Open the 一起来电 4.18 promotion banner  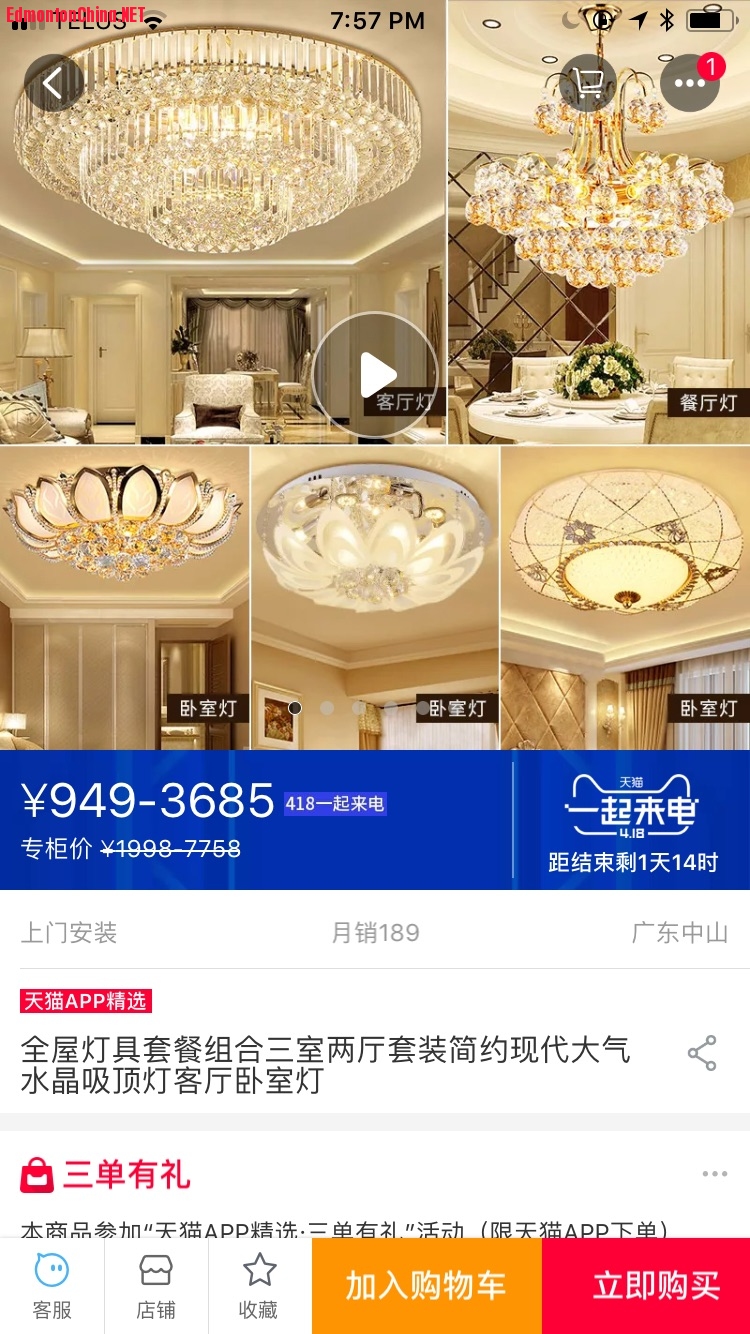click(x=632, y=820)
